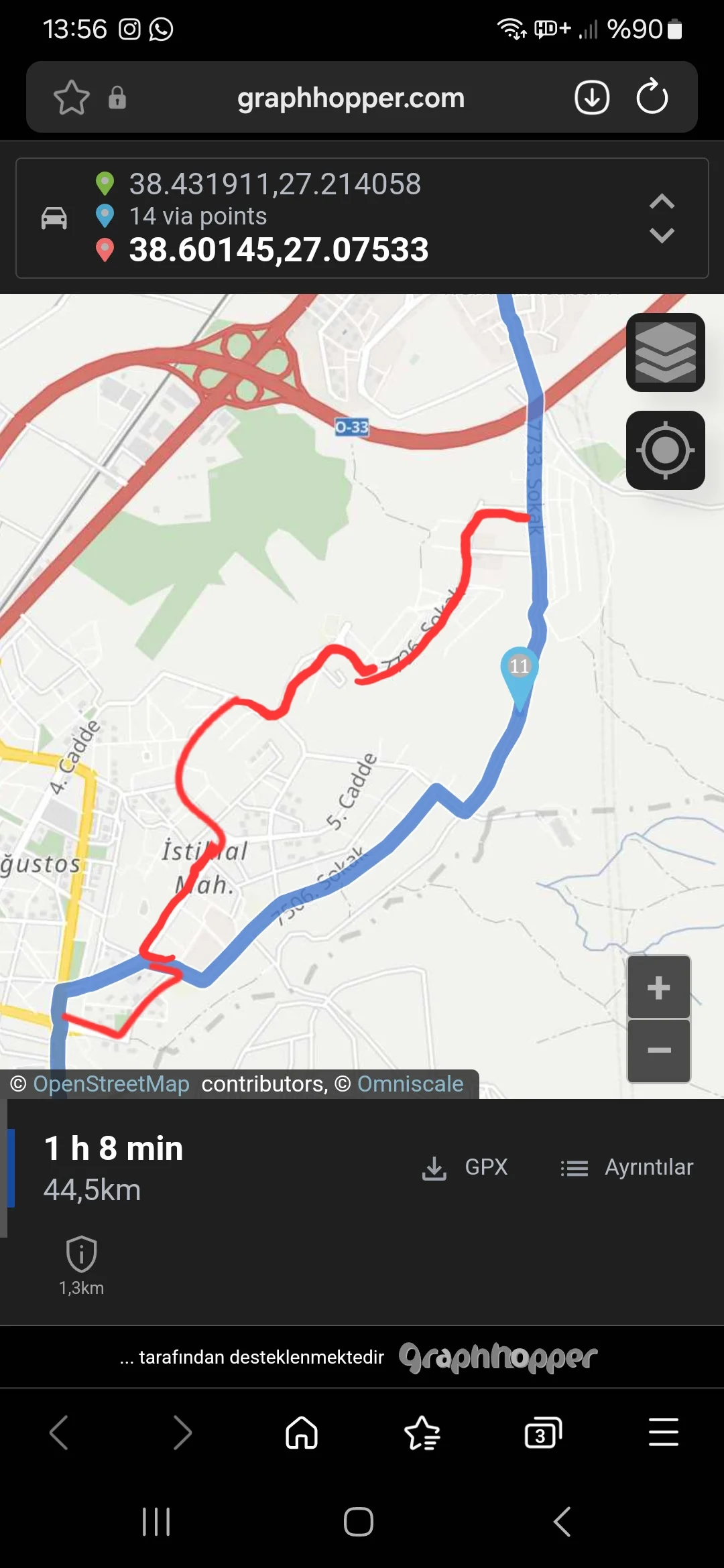Open the map layers selector

pos(665,353)
